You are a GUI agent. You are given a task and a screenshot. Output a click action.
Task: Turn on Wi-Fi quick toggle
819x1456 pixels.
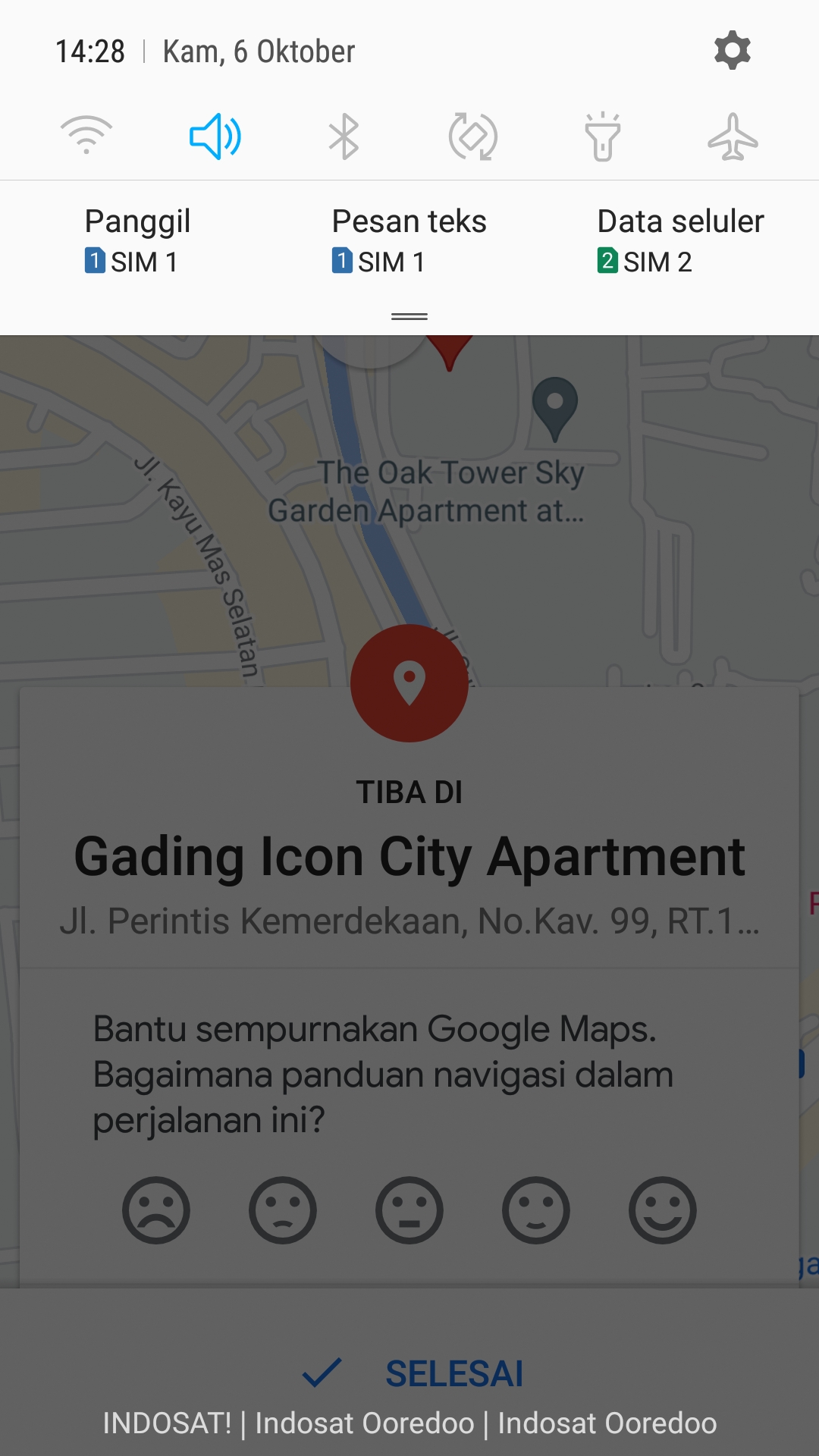(x=86, y=136)
